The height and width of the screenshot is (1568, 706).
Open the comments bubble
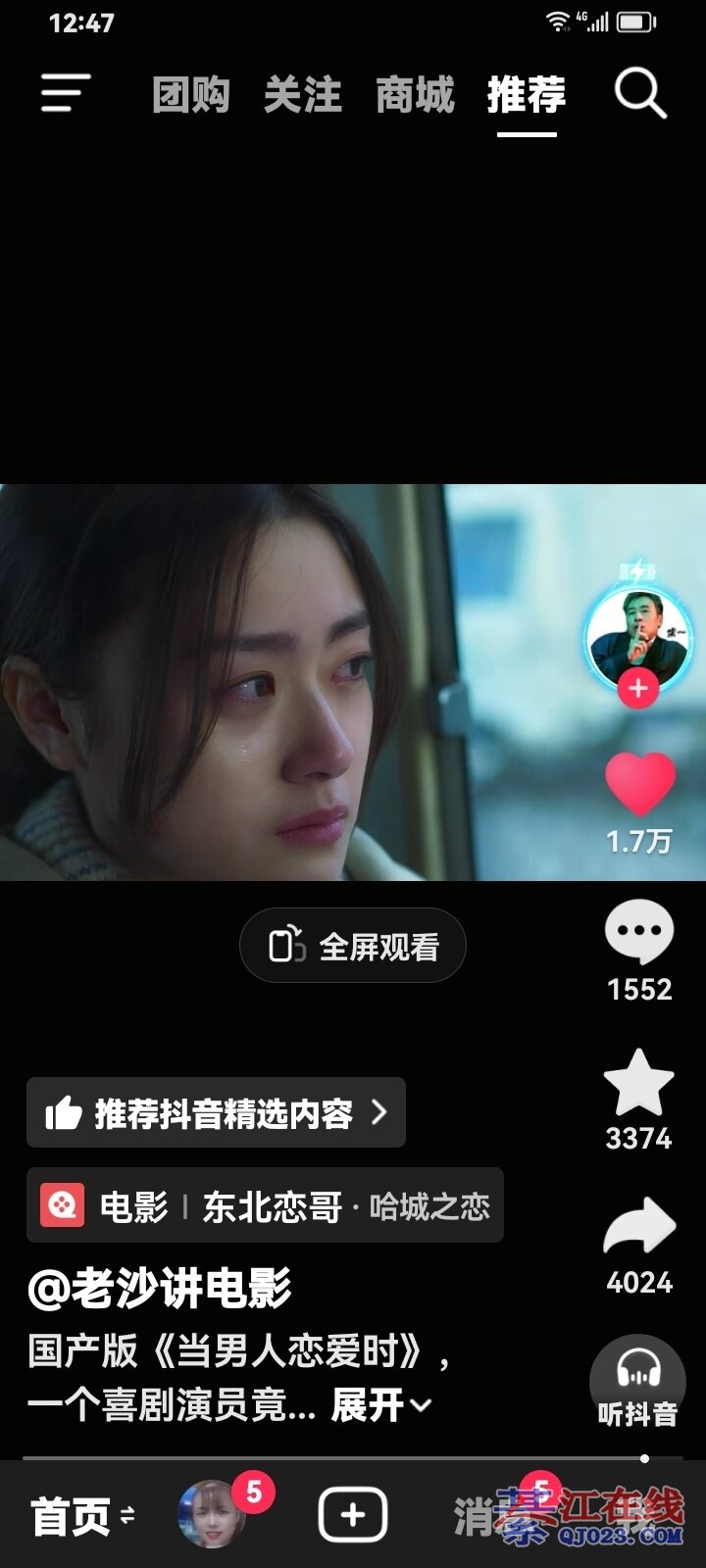[x=639, y=933]
